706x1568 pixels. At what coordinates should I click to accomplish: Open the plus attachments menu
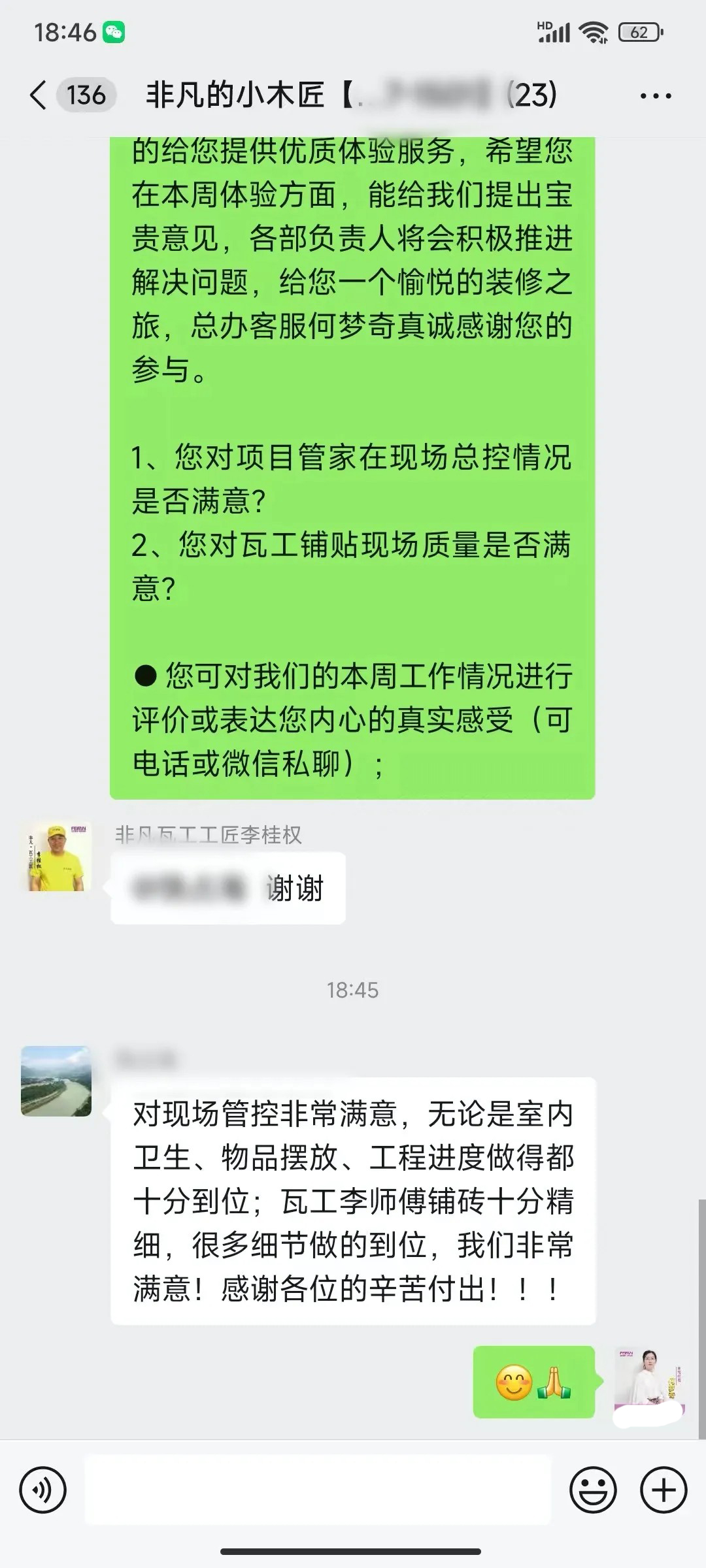coord(663,1490)
